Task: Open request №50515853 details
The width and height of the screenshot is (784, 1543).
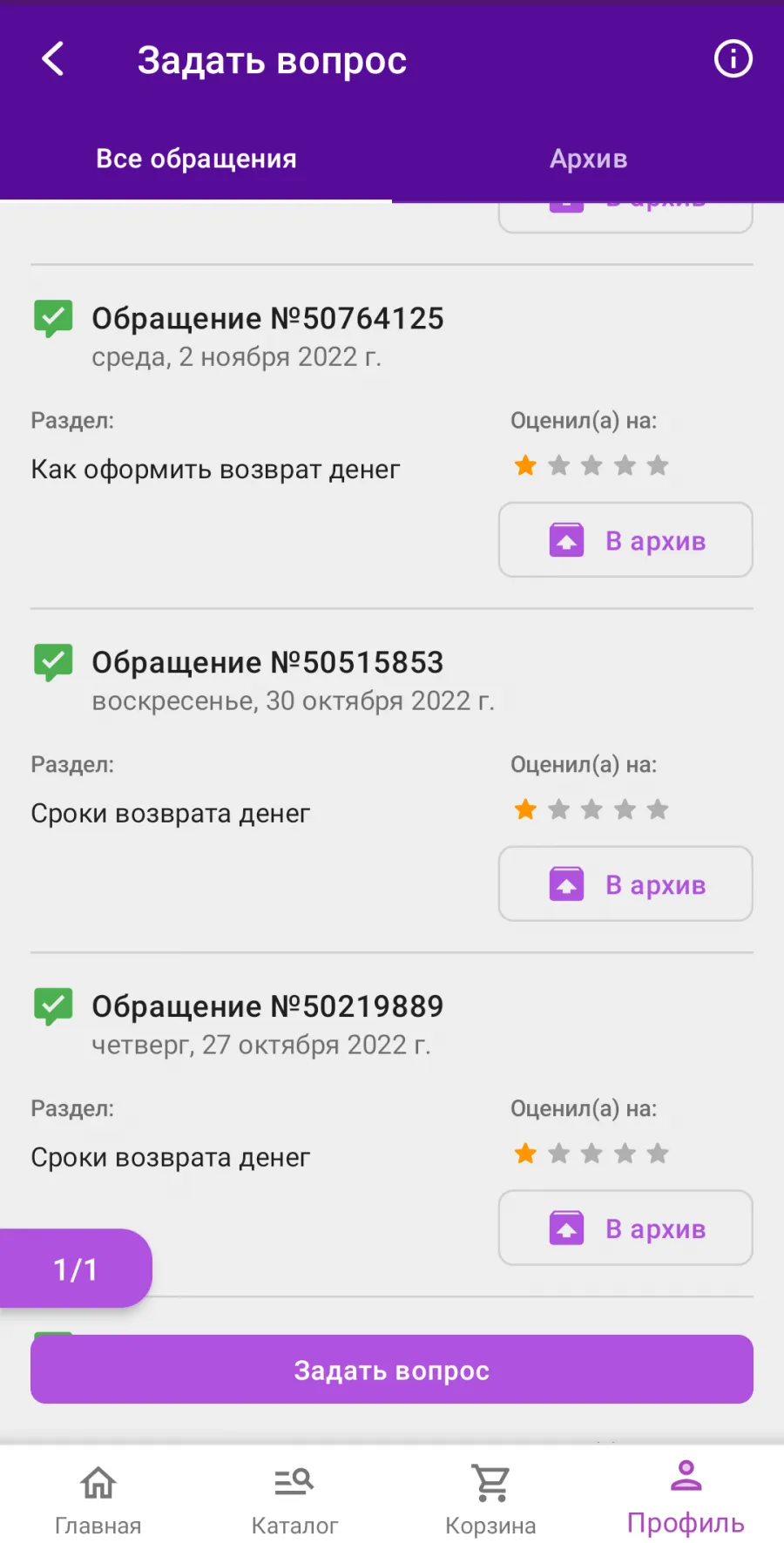Action: coord(267,663)
